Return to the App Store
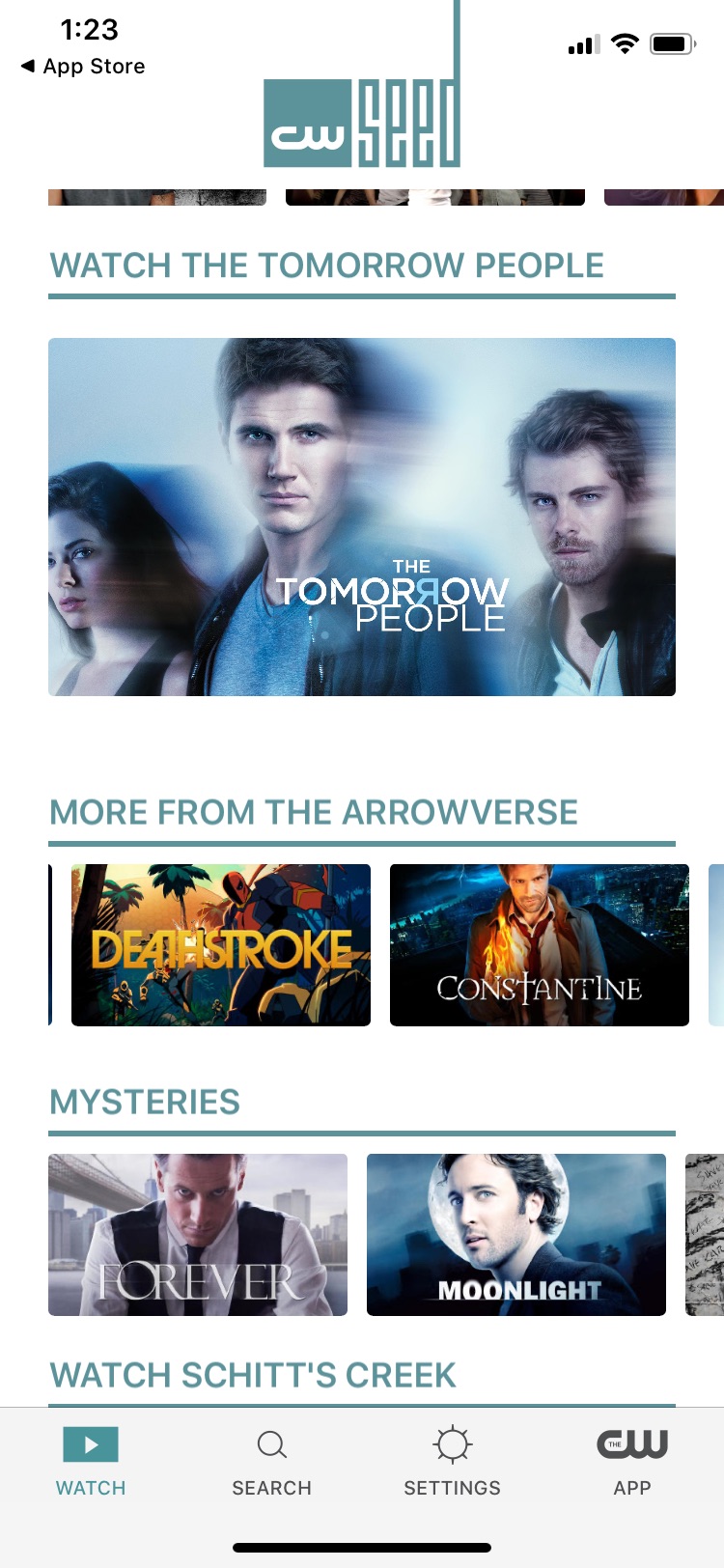 click(x=83, y=66)
